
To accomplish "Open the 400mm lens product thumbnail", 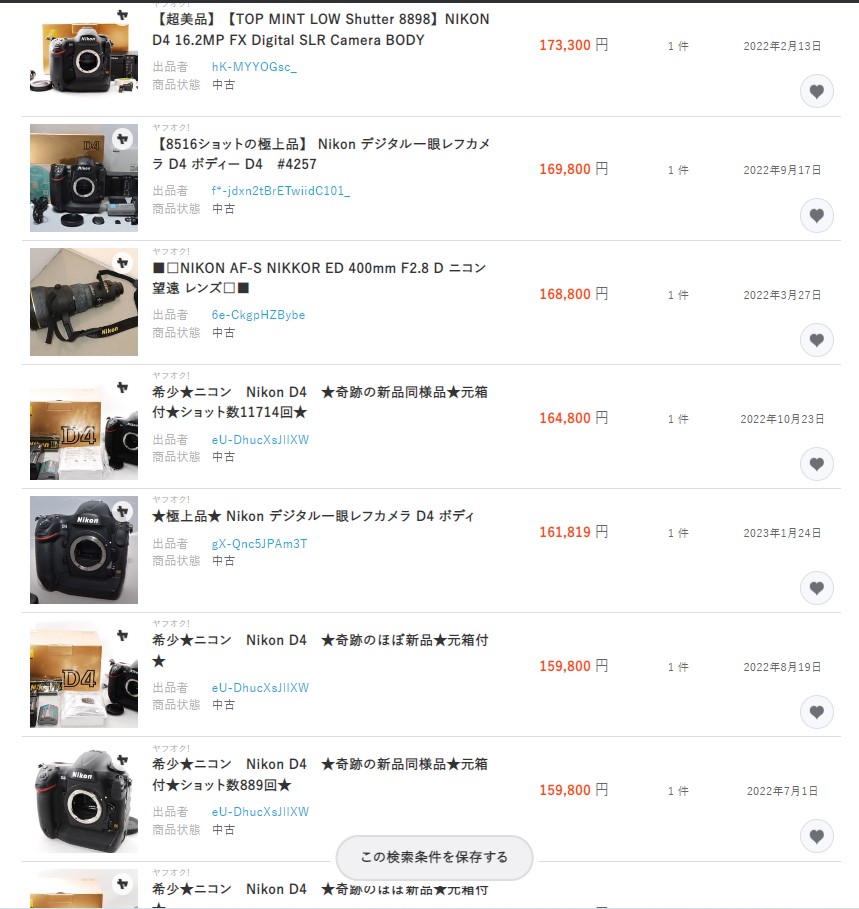I will [84, 302].
